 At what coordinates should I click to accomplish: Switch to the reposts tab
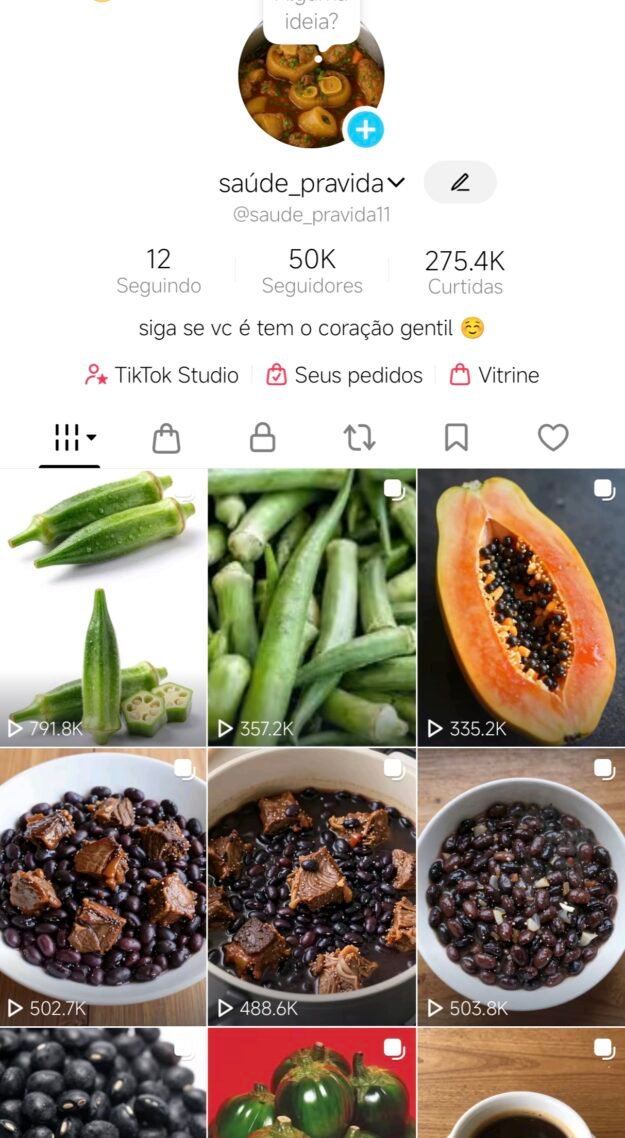359,438
